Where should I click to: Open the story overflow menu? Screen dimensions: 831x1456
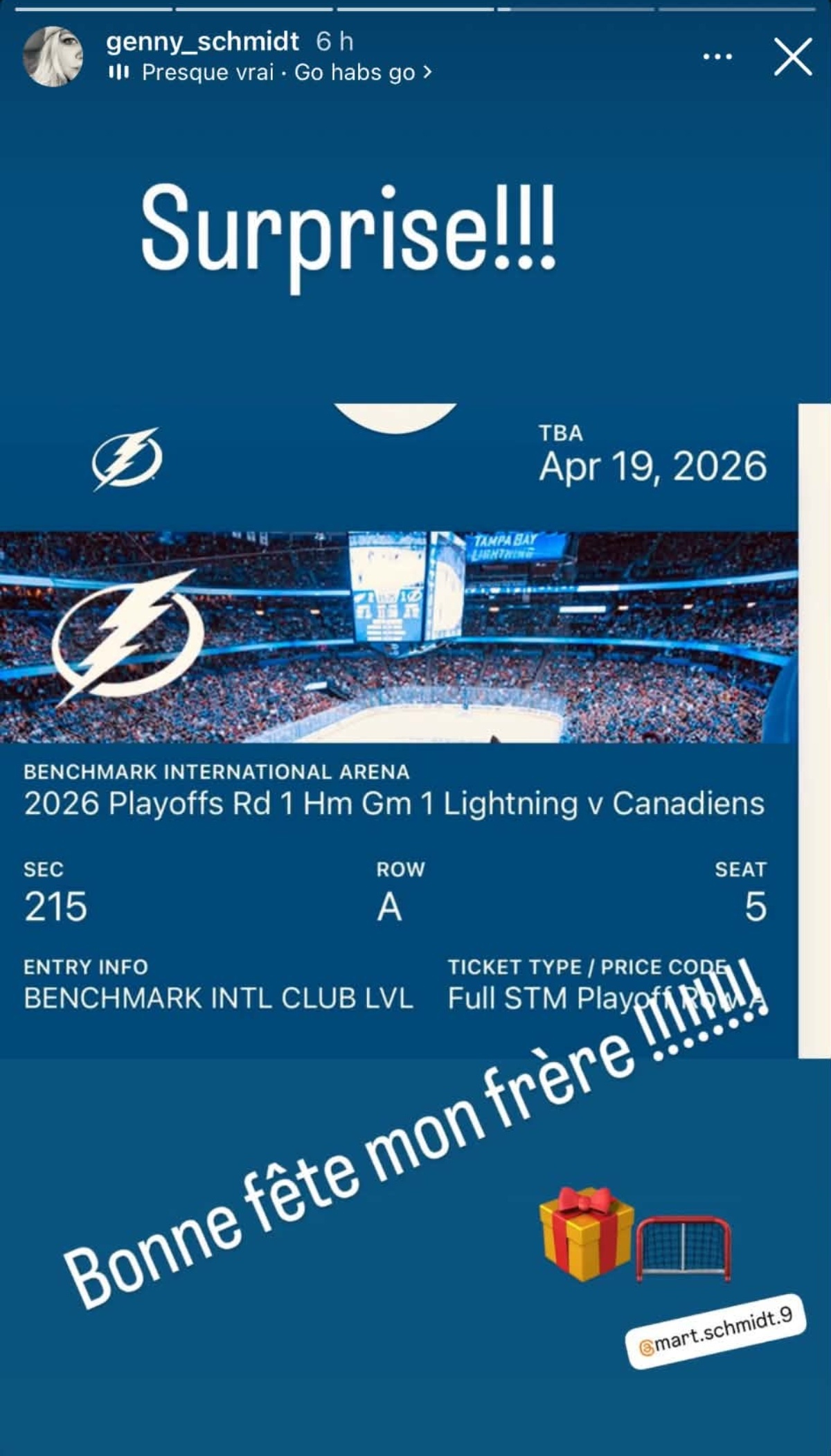click(717, 57)
